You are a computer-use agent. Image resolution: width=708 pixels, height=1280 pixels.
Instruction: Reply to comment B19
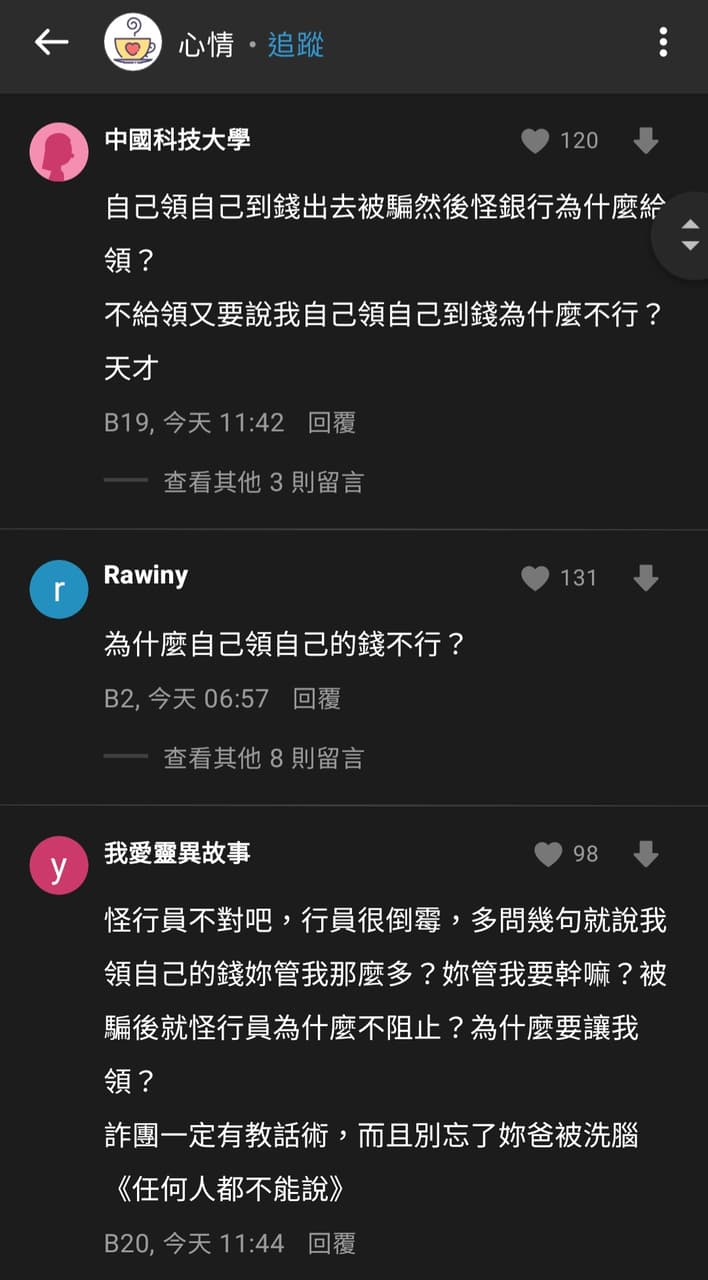click(331, 423)
